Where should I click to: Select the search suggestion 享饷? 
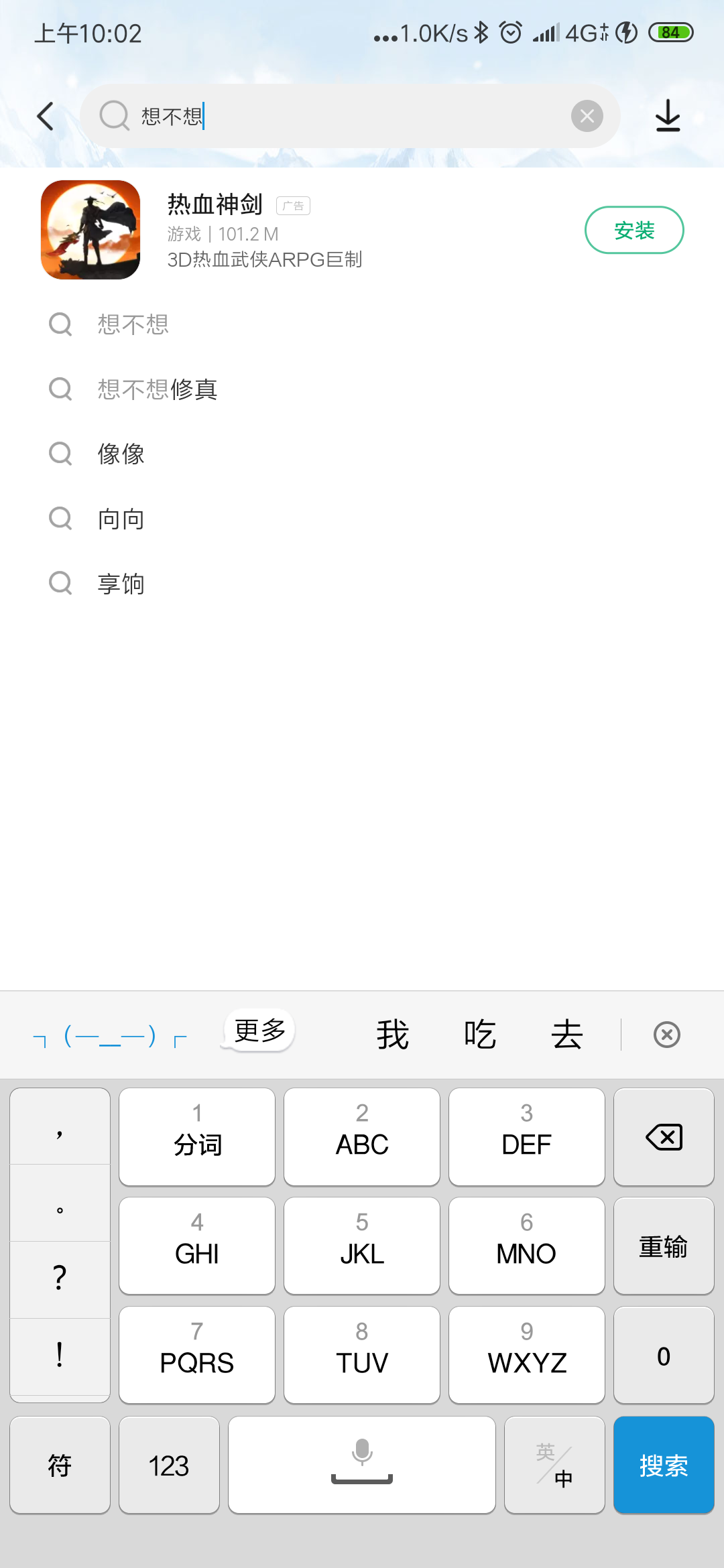tap(121, 584)
